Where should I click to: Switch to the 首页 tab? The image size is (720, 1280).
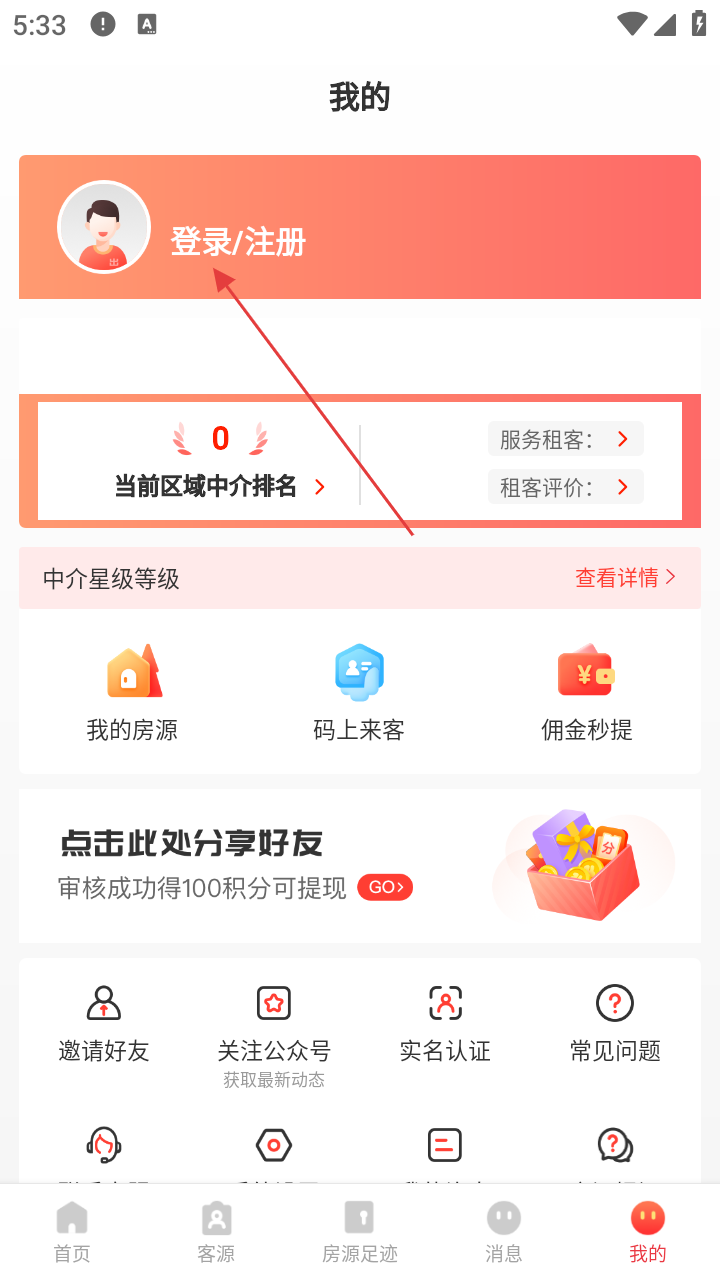tap(72, 1232)
